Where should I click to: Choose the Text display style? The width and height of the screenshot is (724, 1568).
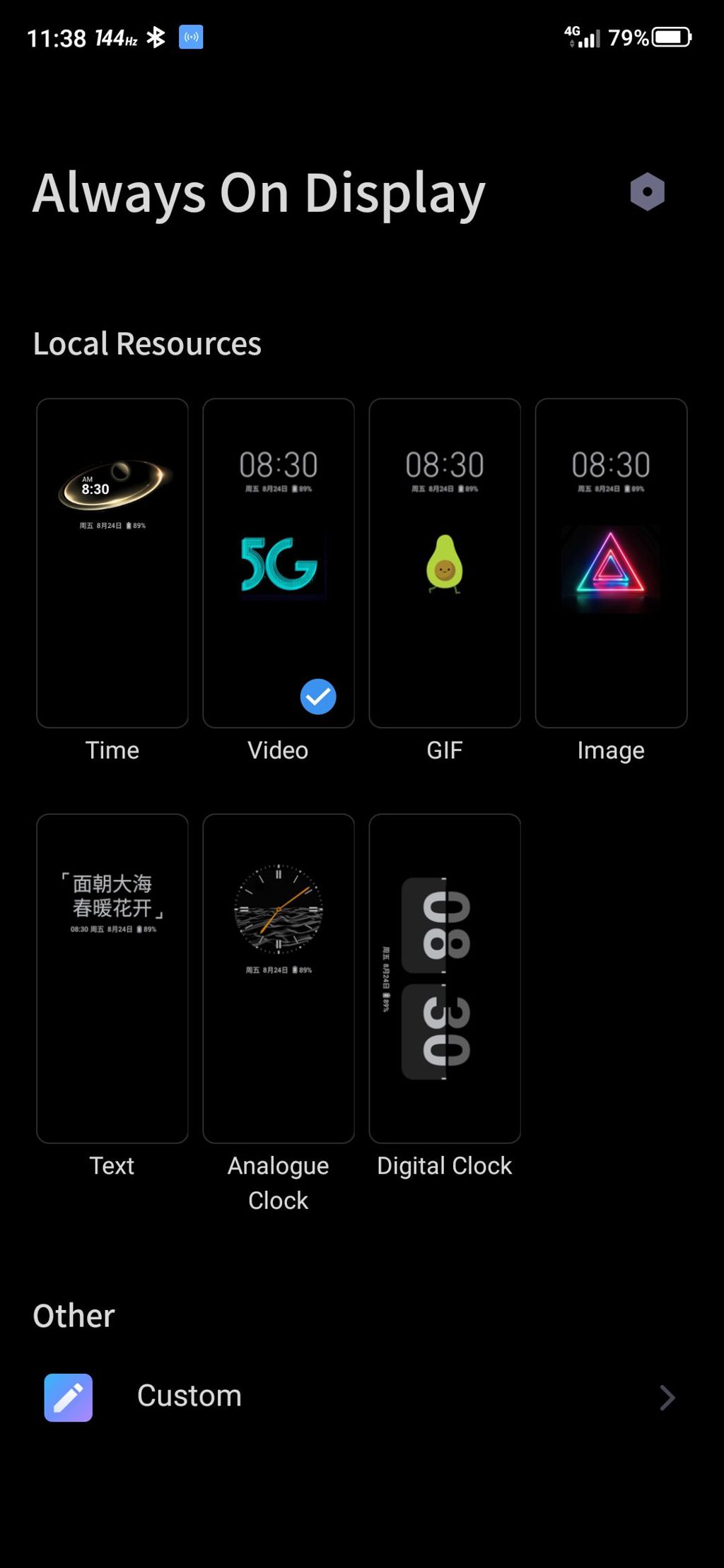click(x=112, y=978)
